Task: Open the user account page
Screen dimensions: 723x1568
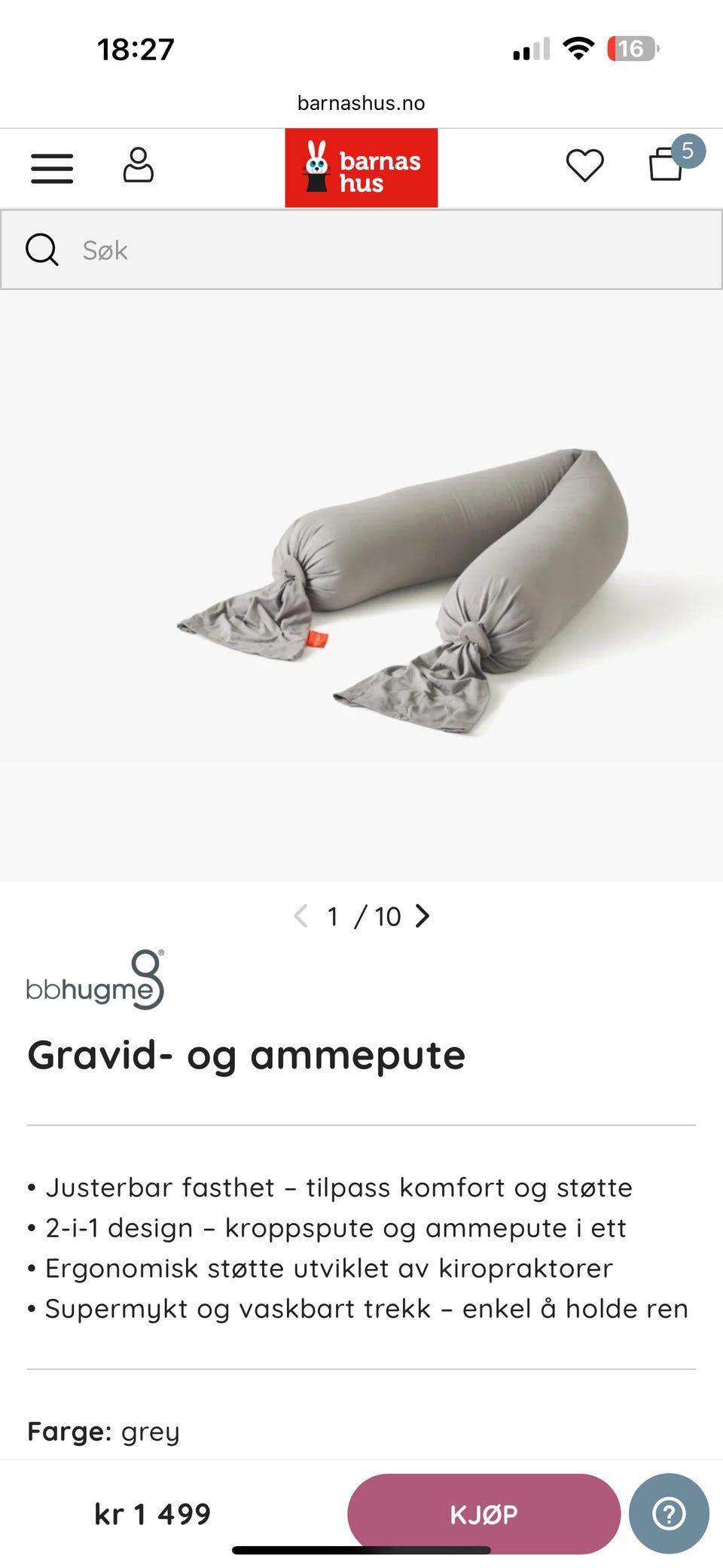Action: 139,167
